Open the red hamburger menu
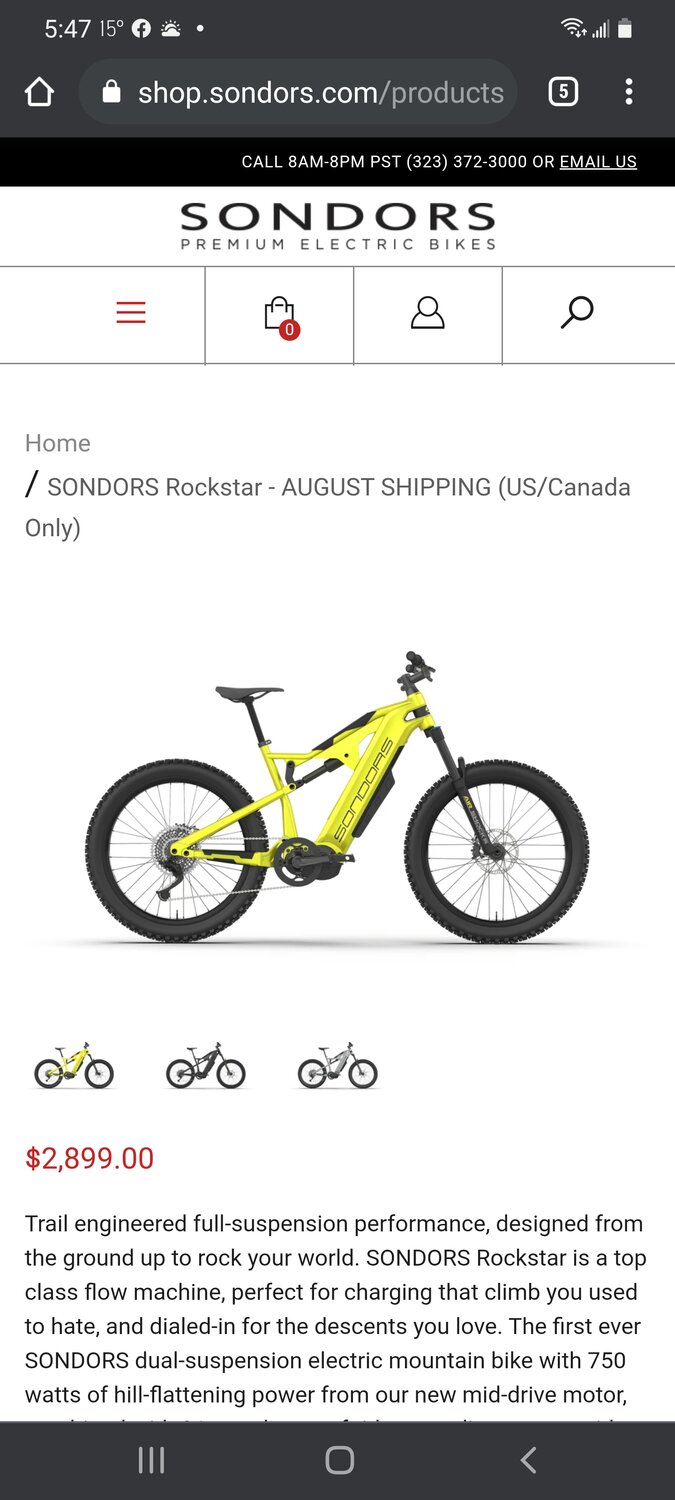 (x=131, y=314)
